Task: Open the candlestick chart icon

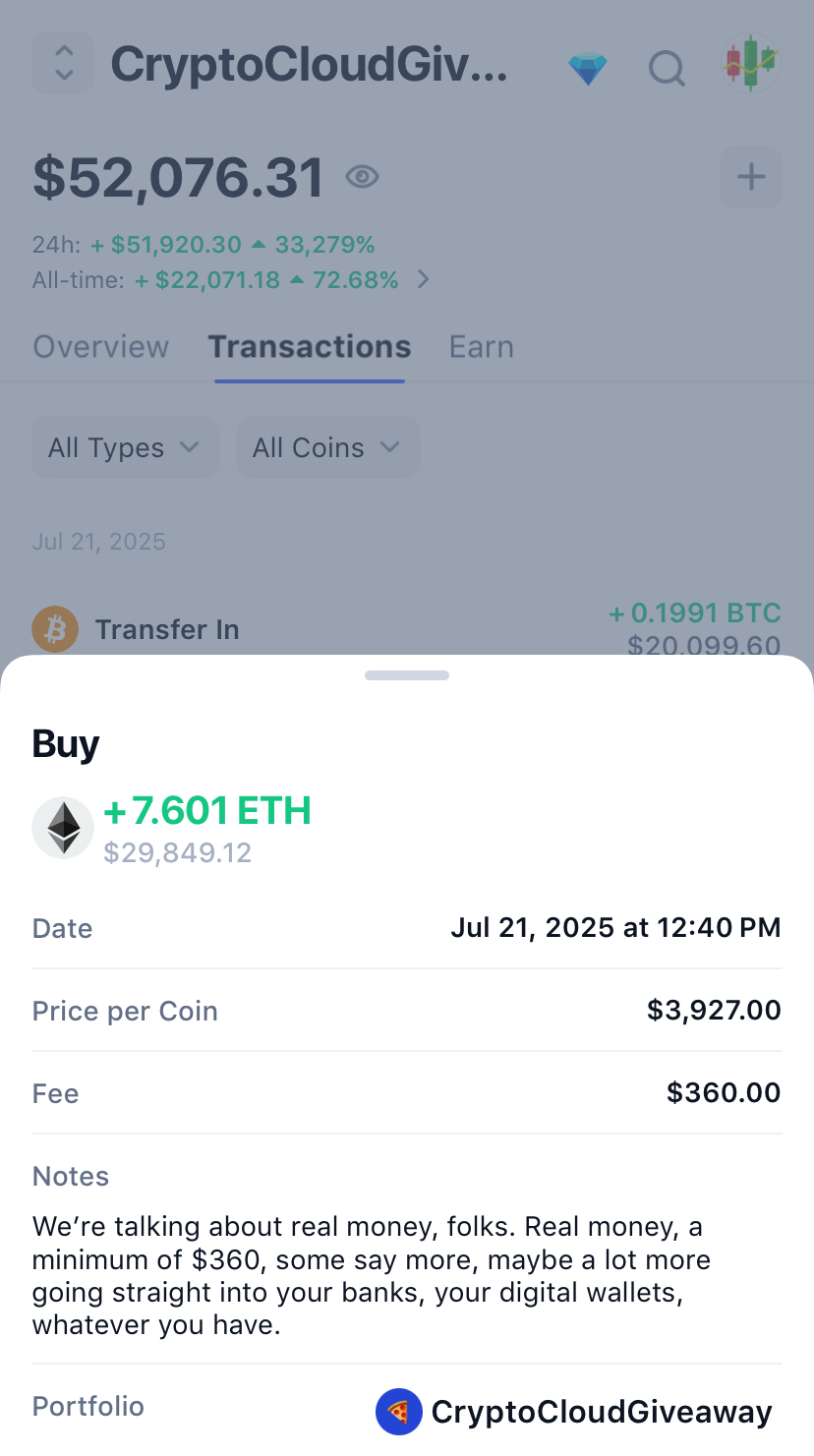Action: pos(751,64)
